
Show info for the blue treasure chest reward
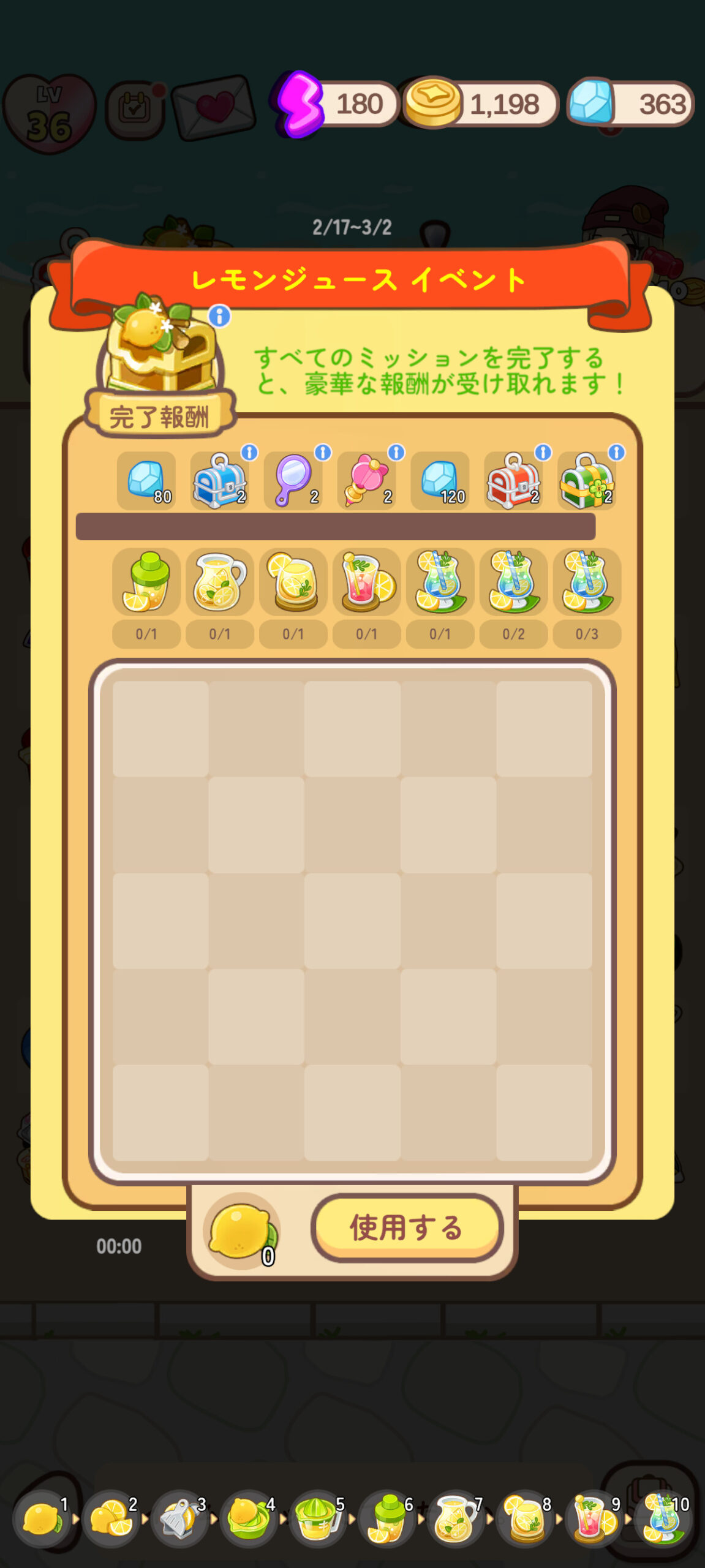[249, 453]
